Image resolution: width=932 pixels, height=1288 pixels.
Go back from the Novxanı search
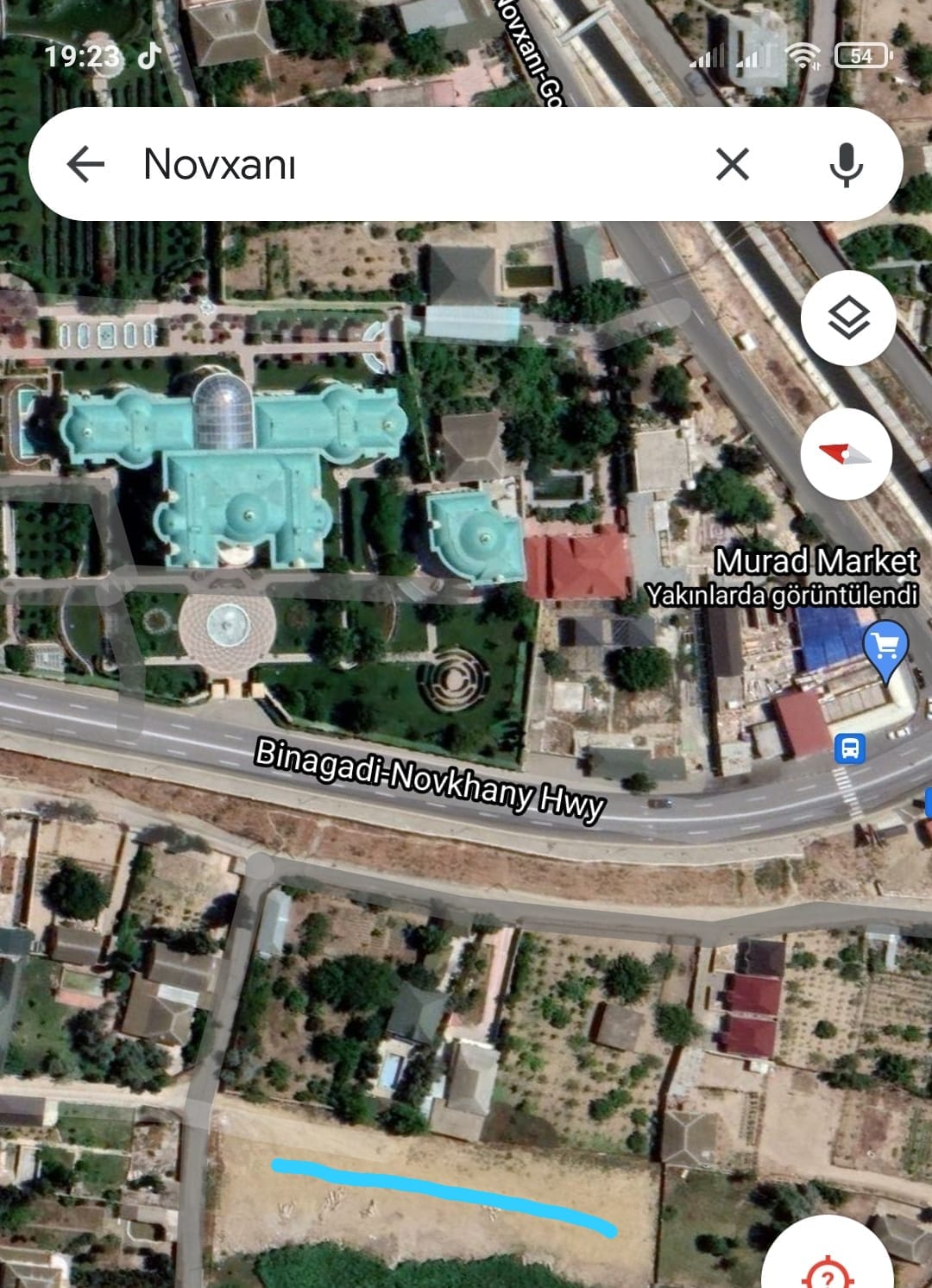85,164
